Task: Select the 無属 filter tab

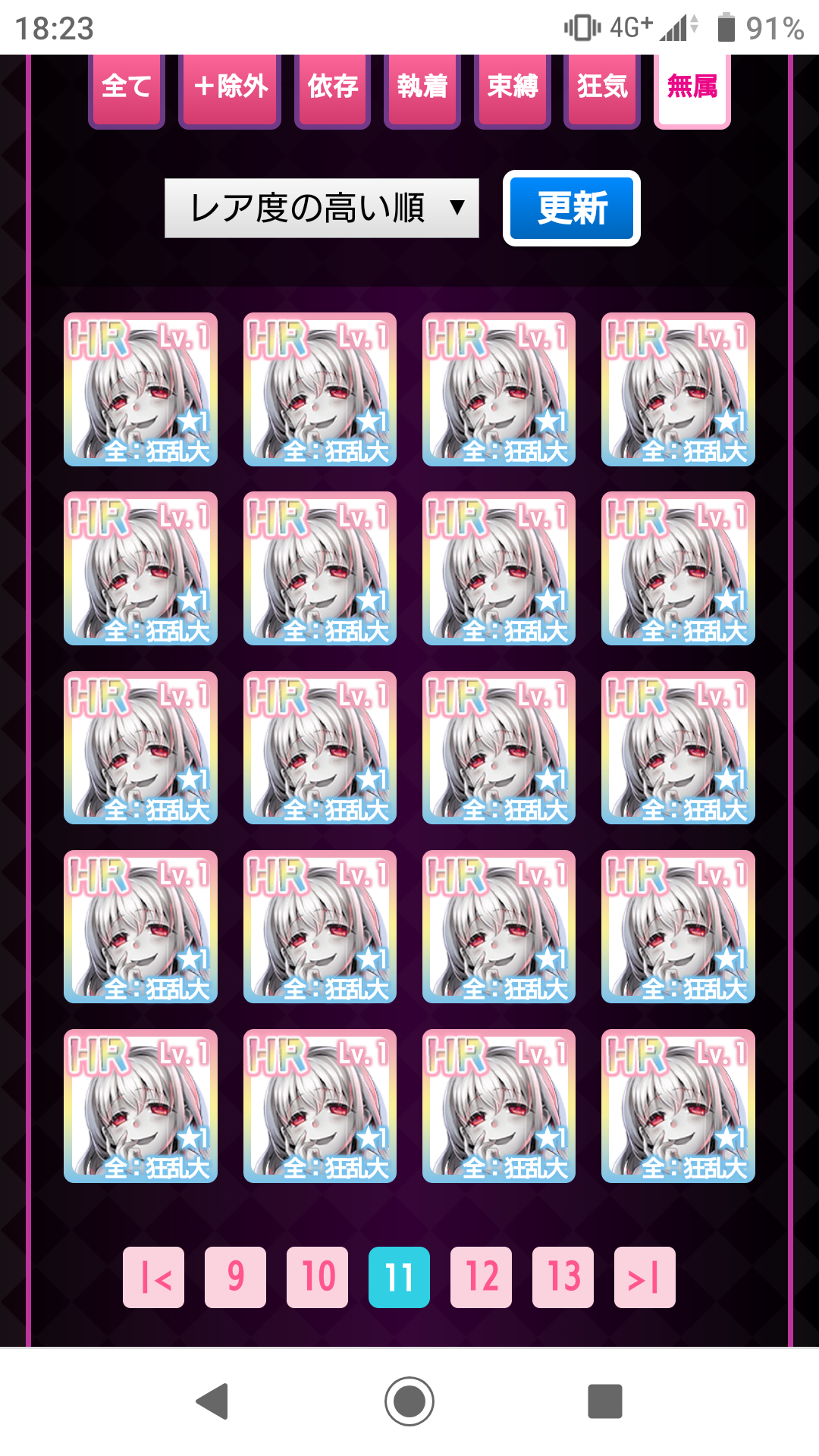Action: coord(692,88)
